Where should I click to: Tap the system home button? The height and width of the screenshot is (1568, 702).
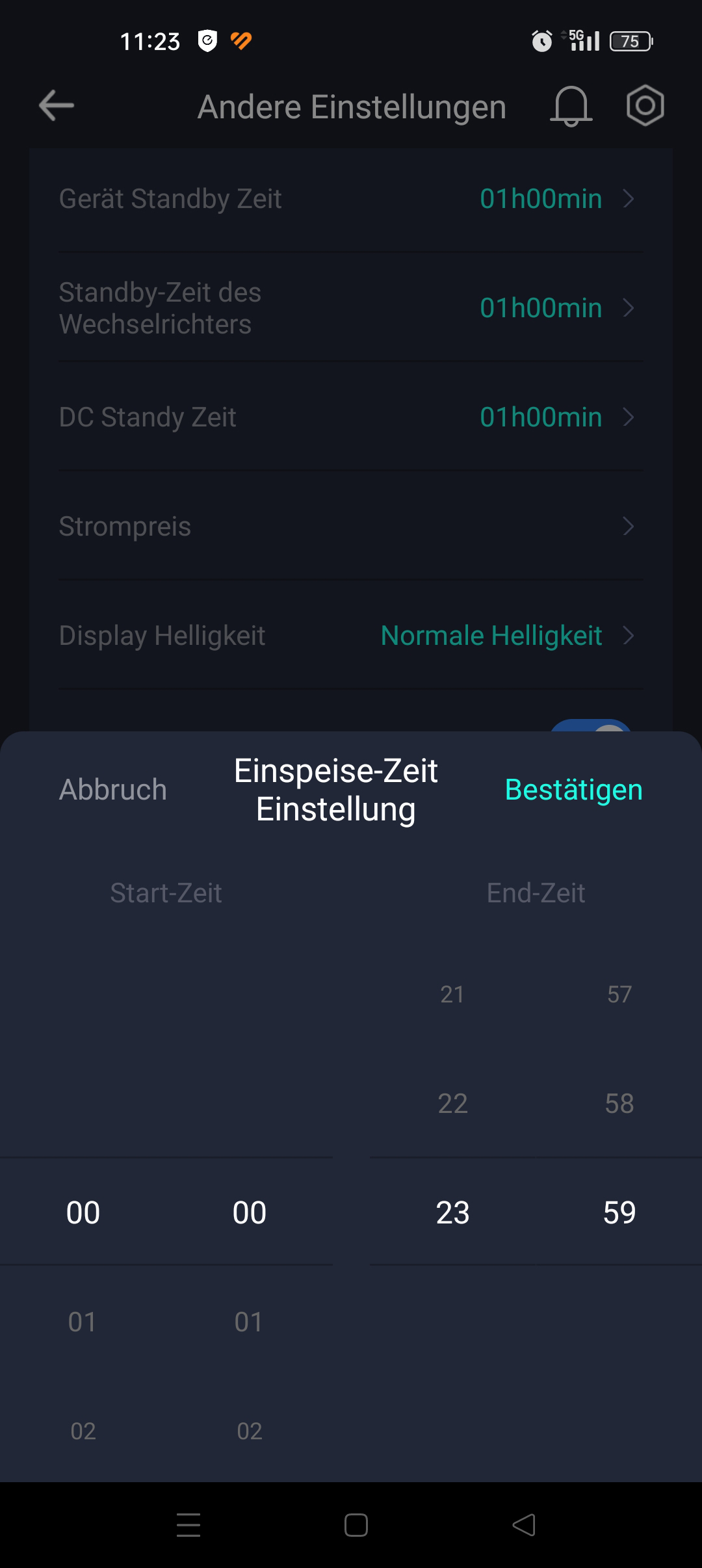(x=356, y=1525)
